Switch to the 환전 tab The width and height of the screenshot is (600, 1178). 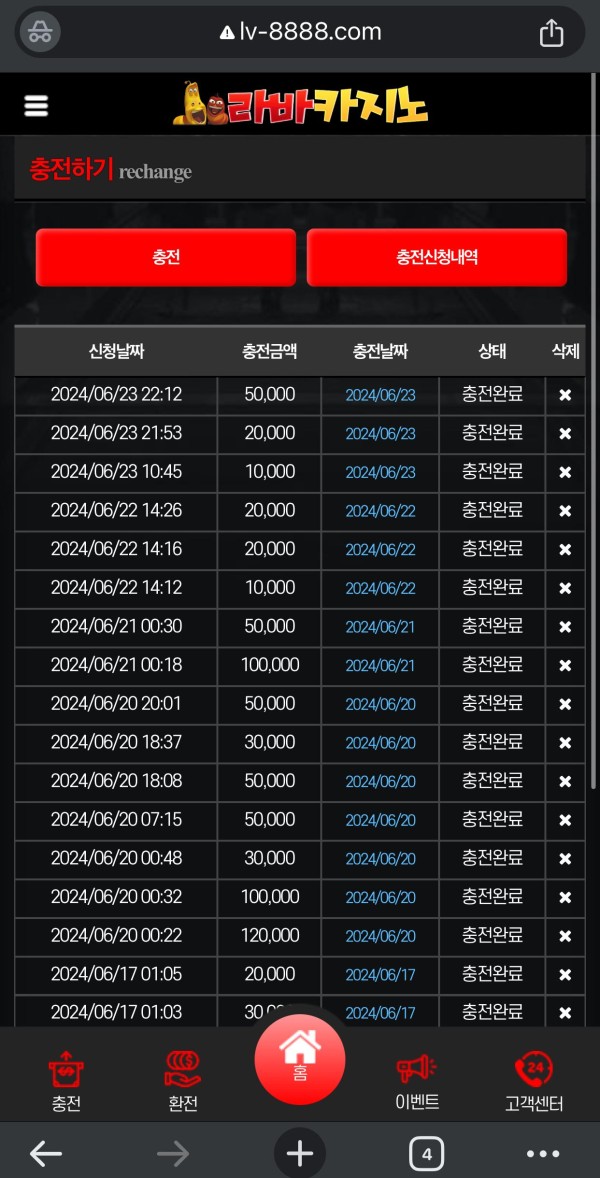pyautogui.click(x=183, y=1081)
